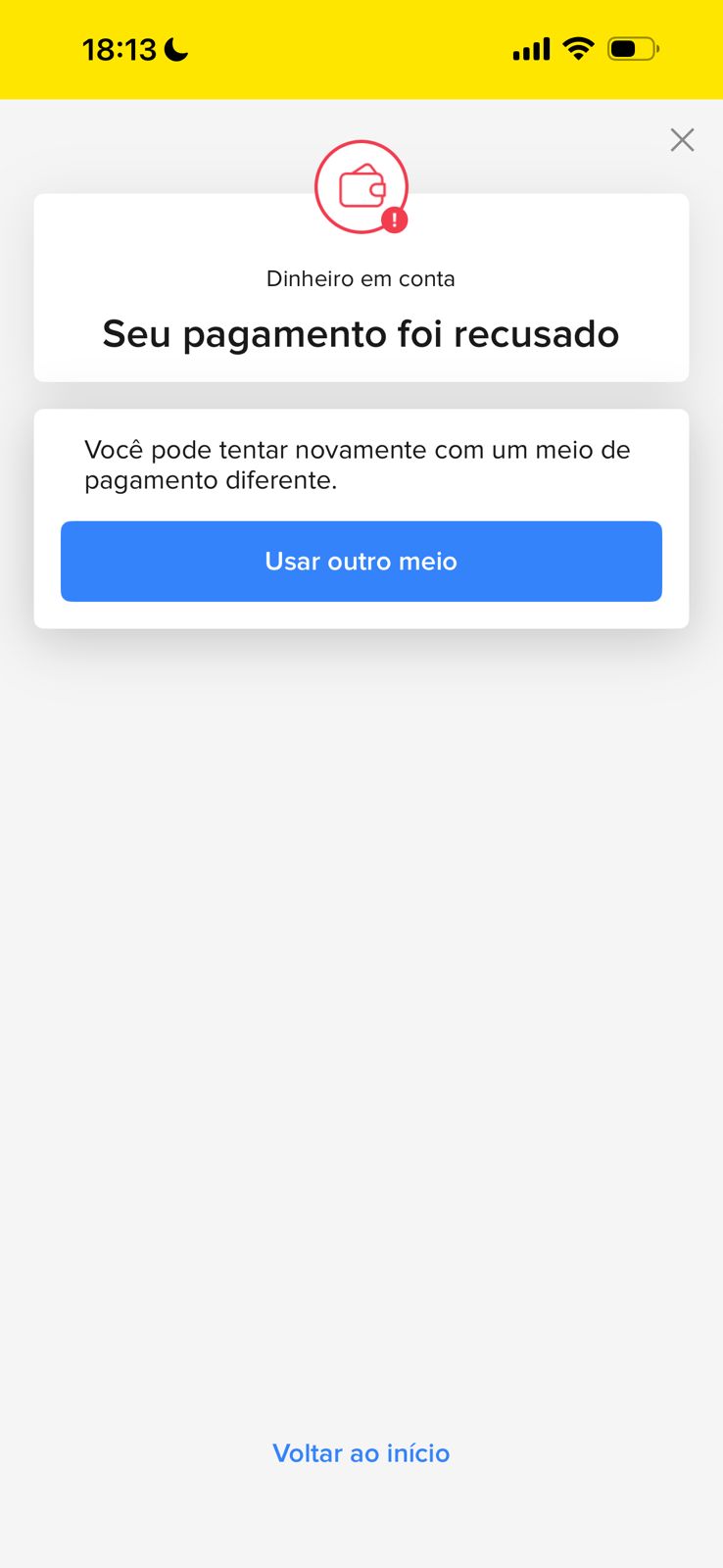Tap the Usar outro meio button

tap(361, 562)
